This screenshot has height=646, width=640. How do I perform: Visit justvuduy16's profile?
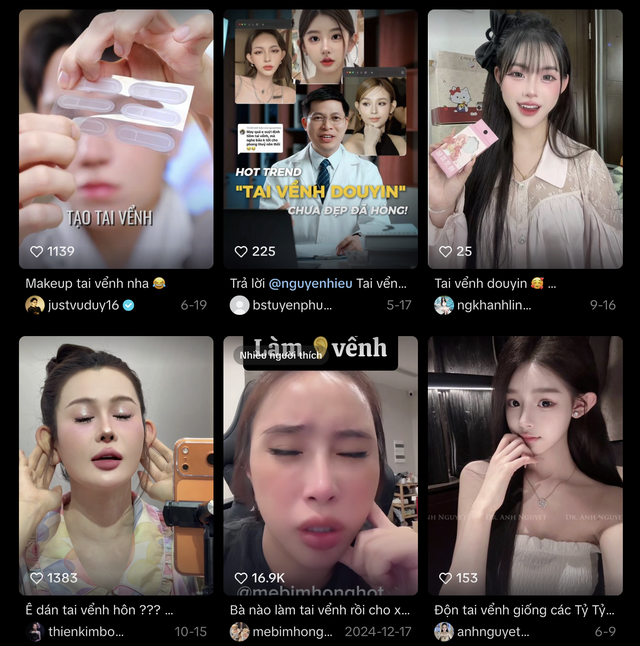tap(81, 306)
